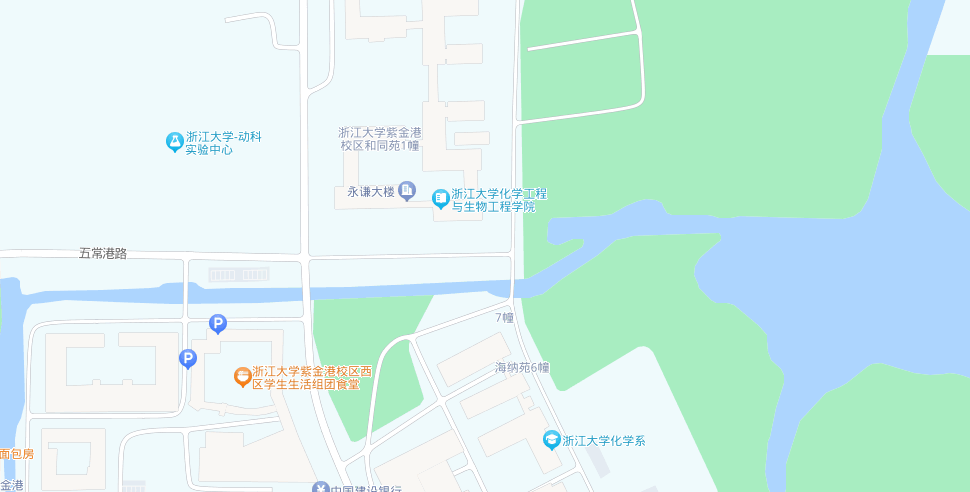
Task: Tap the 浙江大学化学工程与生物工程学院 marker
Action: pos(440,200)
